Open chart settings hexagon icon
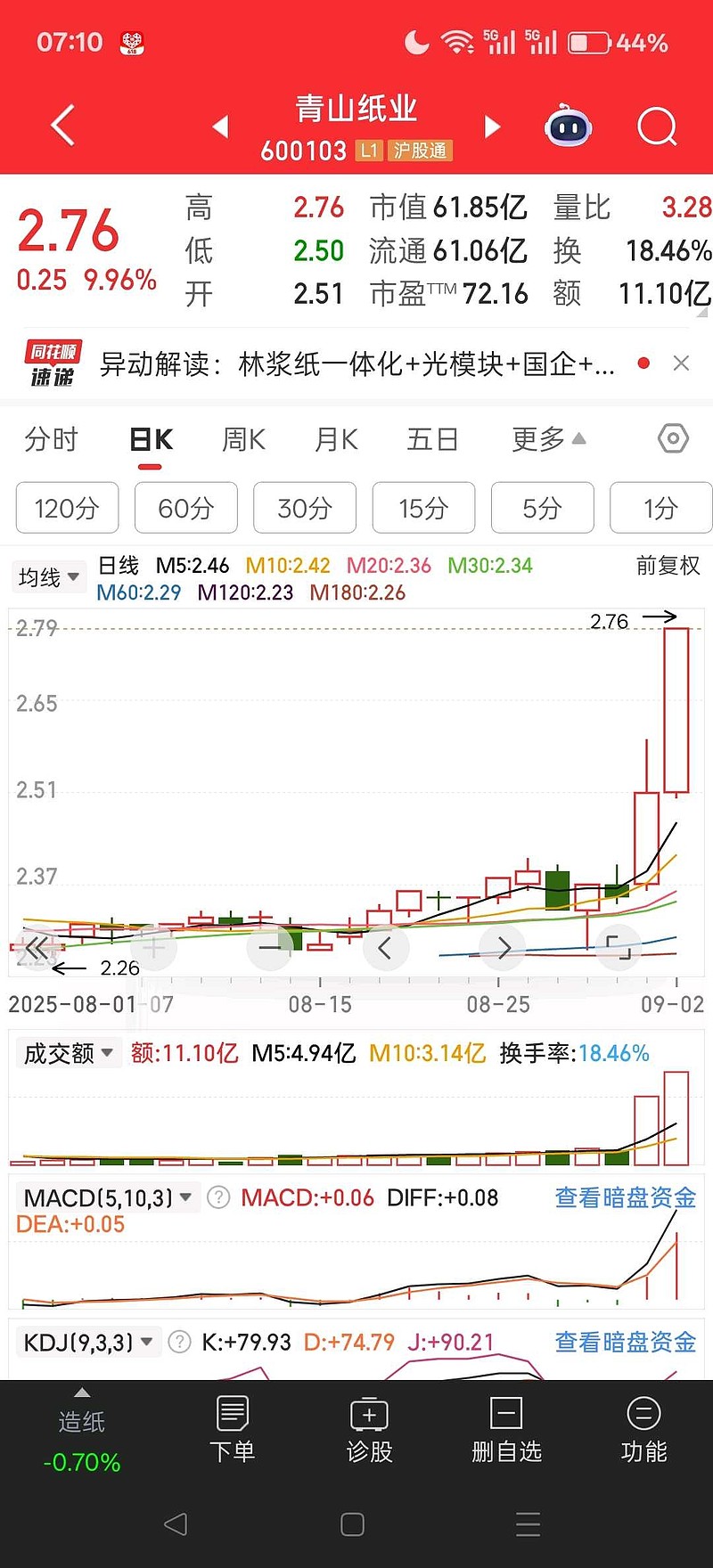The width and height of the screenshot is (713, 1568). (673, 438)
